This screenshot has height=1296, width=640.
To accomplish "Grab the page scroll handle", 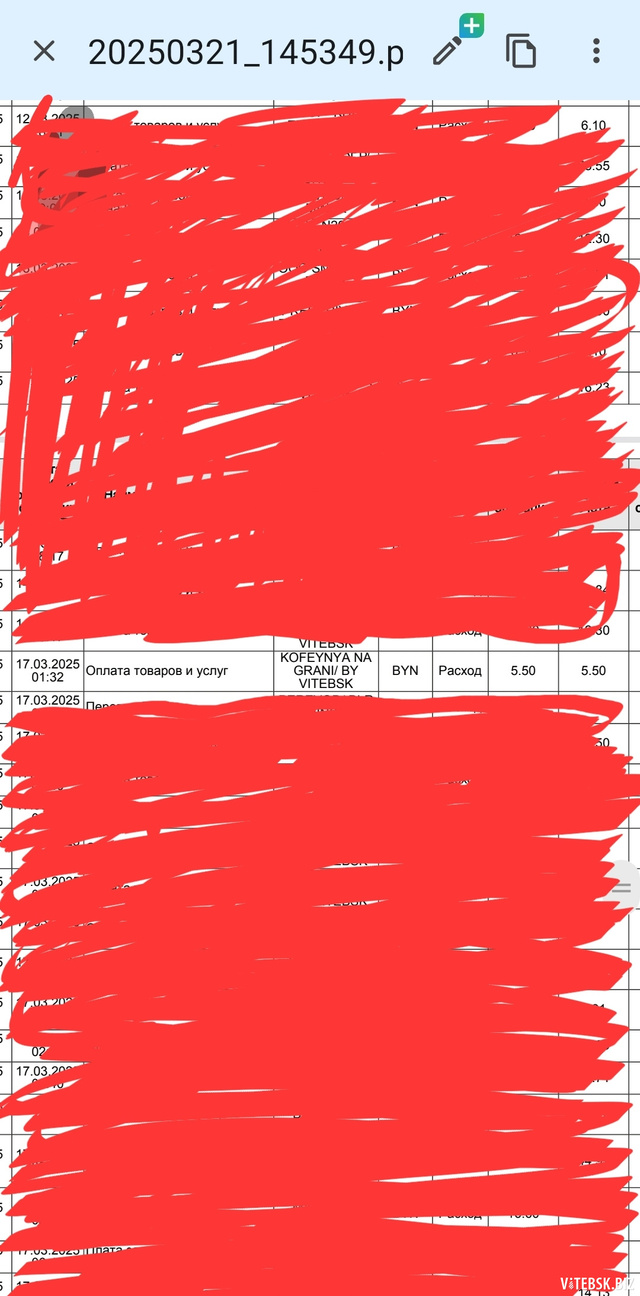I will coord(623,888).
